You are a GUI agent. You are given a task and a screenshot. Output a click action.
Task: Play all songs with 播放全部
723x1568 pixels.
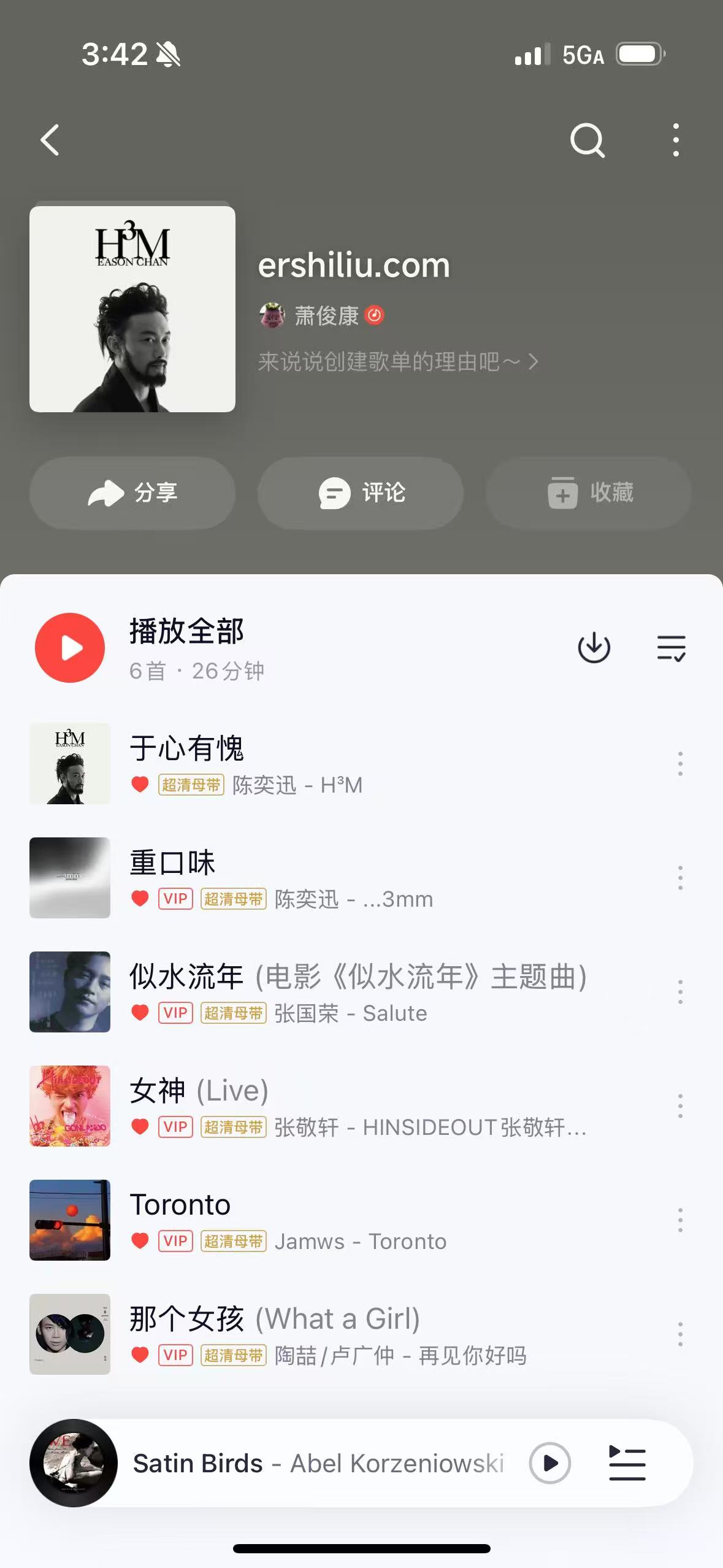70,648
